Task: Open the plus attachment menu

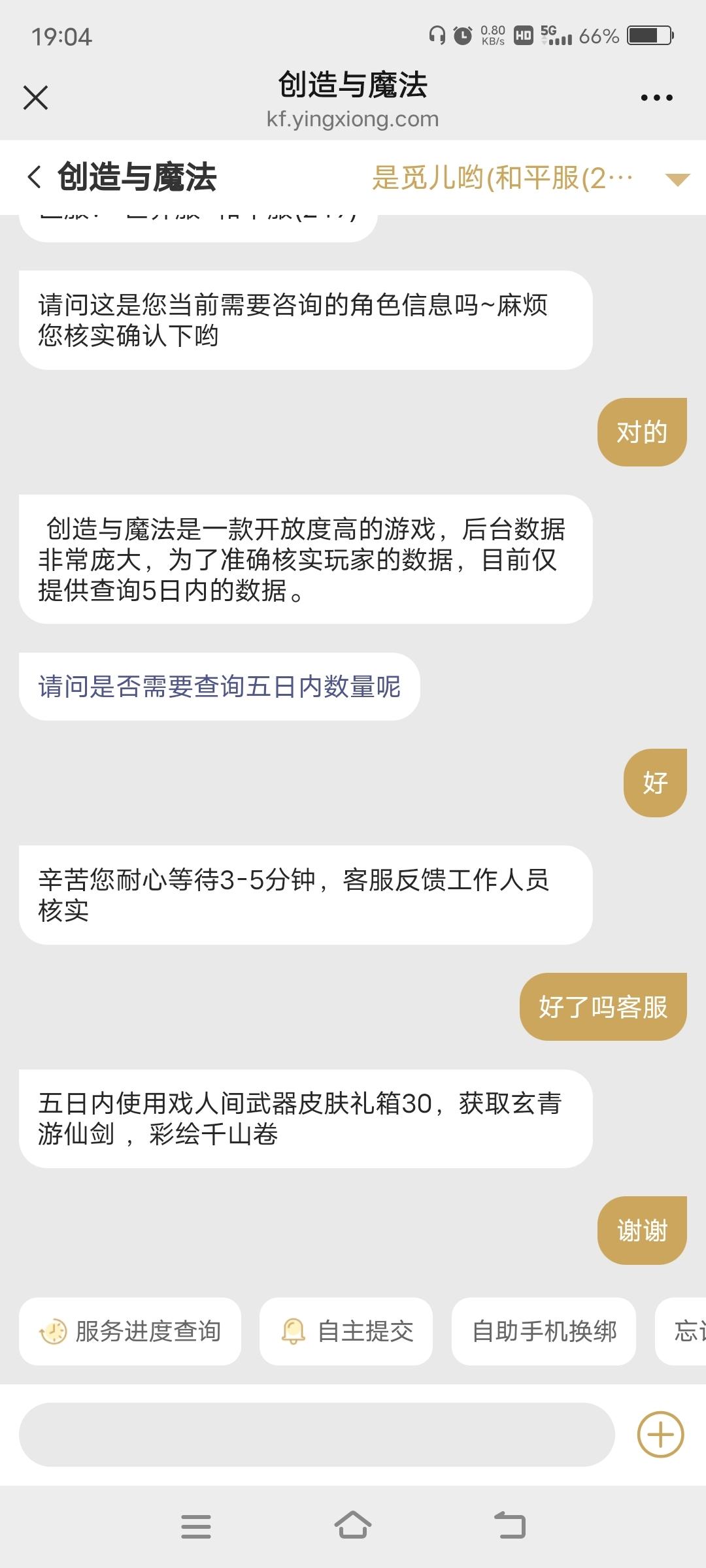Action: tap(660, 1435)
